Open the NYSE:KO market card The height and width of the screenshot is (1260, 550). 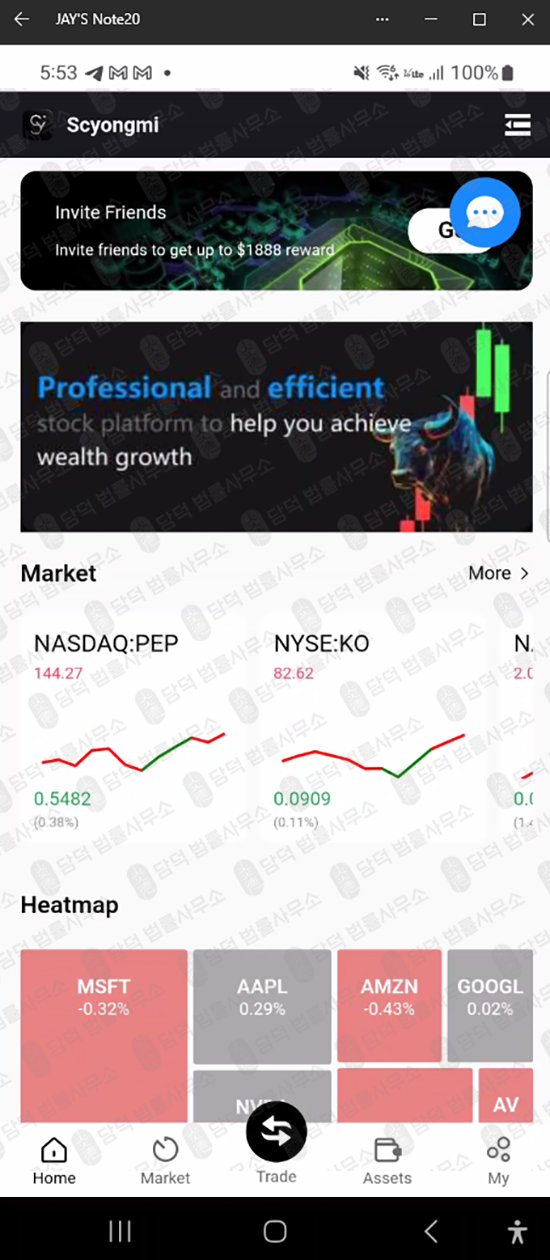373,729
